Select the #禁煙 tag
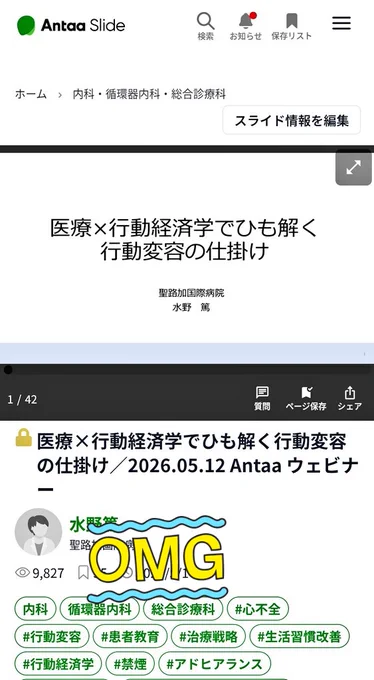The image size is (374, 680). 130,664
